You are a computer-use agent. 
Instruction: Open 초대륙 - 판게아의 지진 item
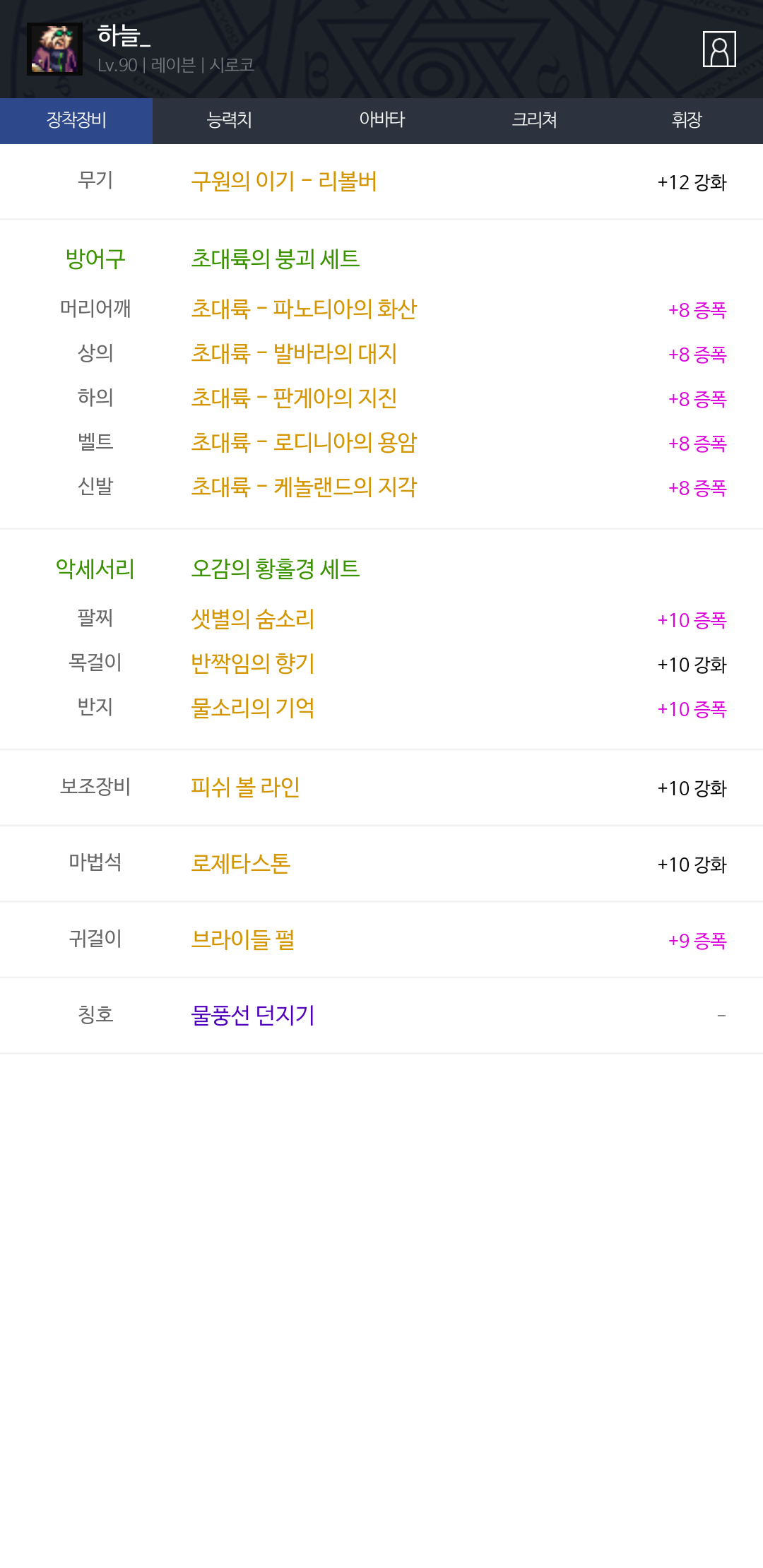click(x=294, y=398)
